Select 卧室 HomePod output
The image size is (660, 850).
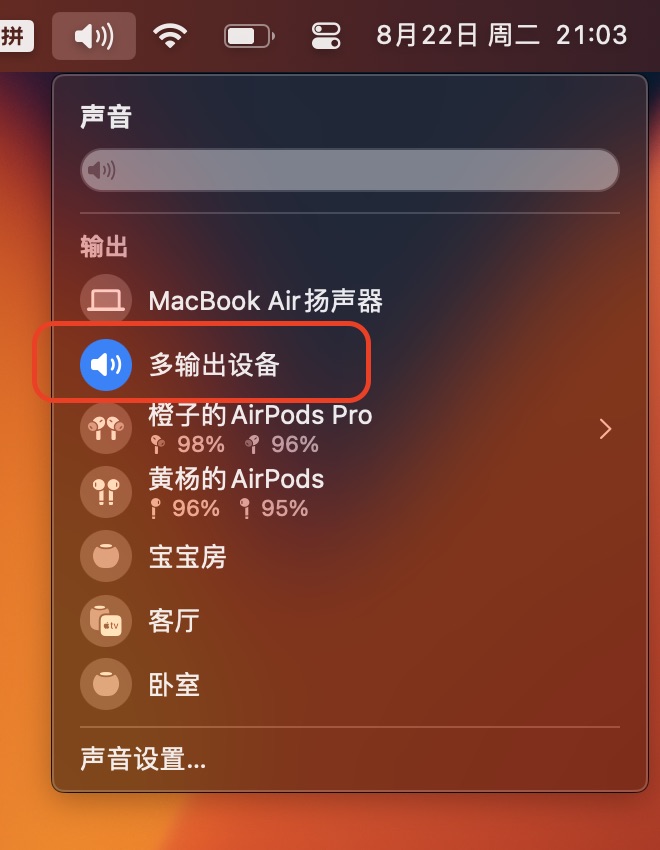click(172, 685)
